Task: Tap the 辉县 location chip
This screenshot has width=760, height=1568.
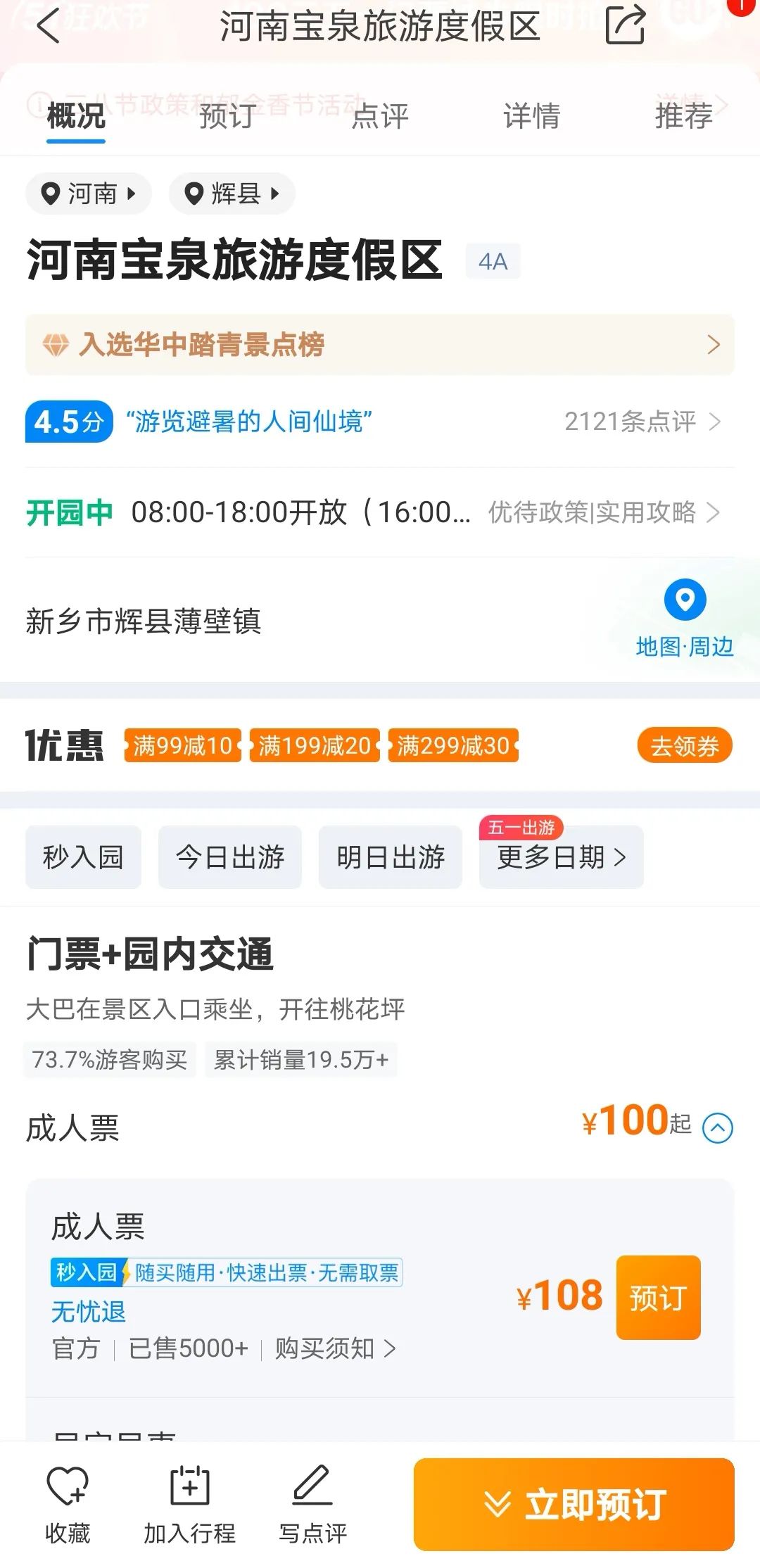Action: click(x=232, y=193)
